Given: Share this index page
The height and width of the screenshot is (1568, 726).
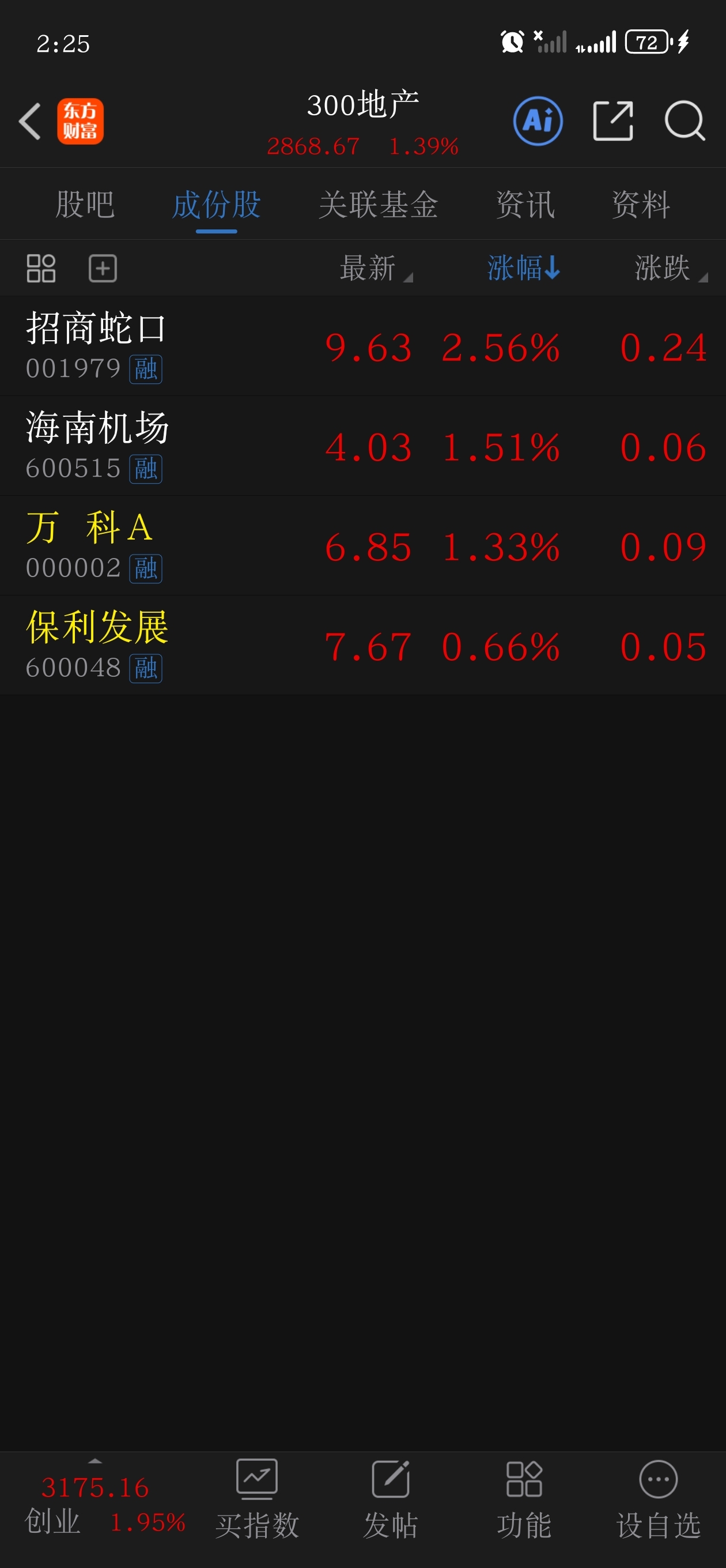Looking at the screenshot, I should 613,121.
